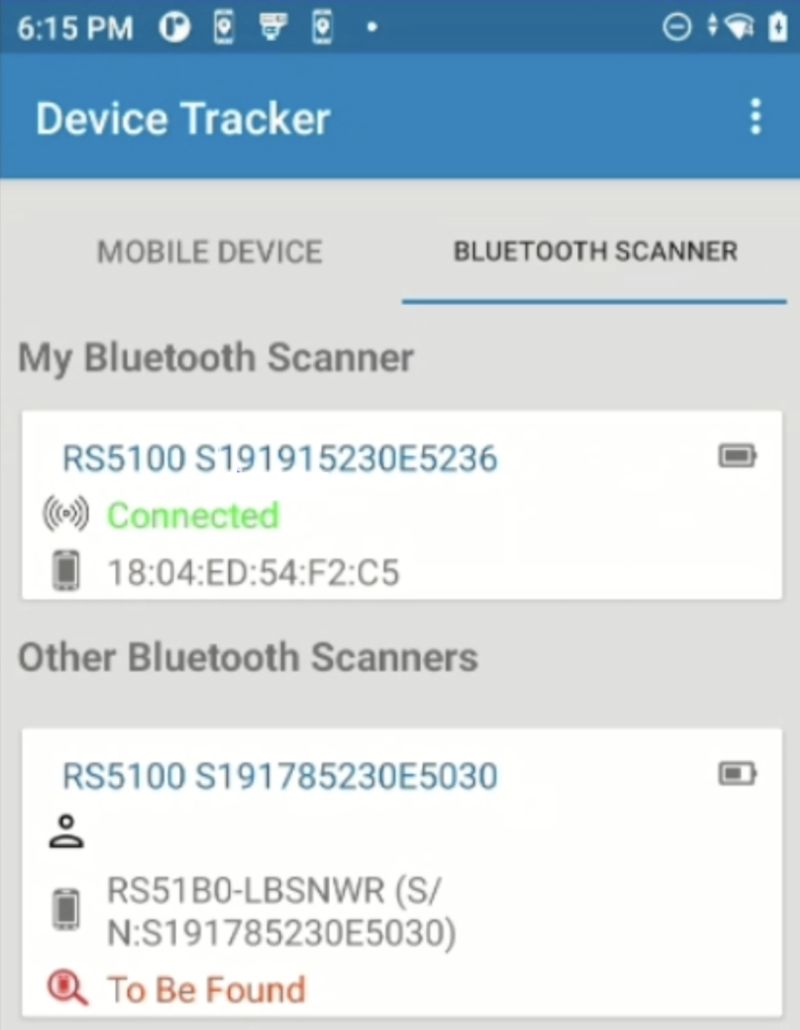The height and width of the screenshot is (1030, 800).
Task: Select RS5100 S191785230E5030 from other scanners
Action: pos(280,774)
